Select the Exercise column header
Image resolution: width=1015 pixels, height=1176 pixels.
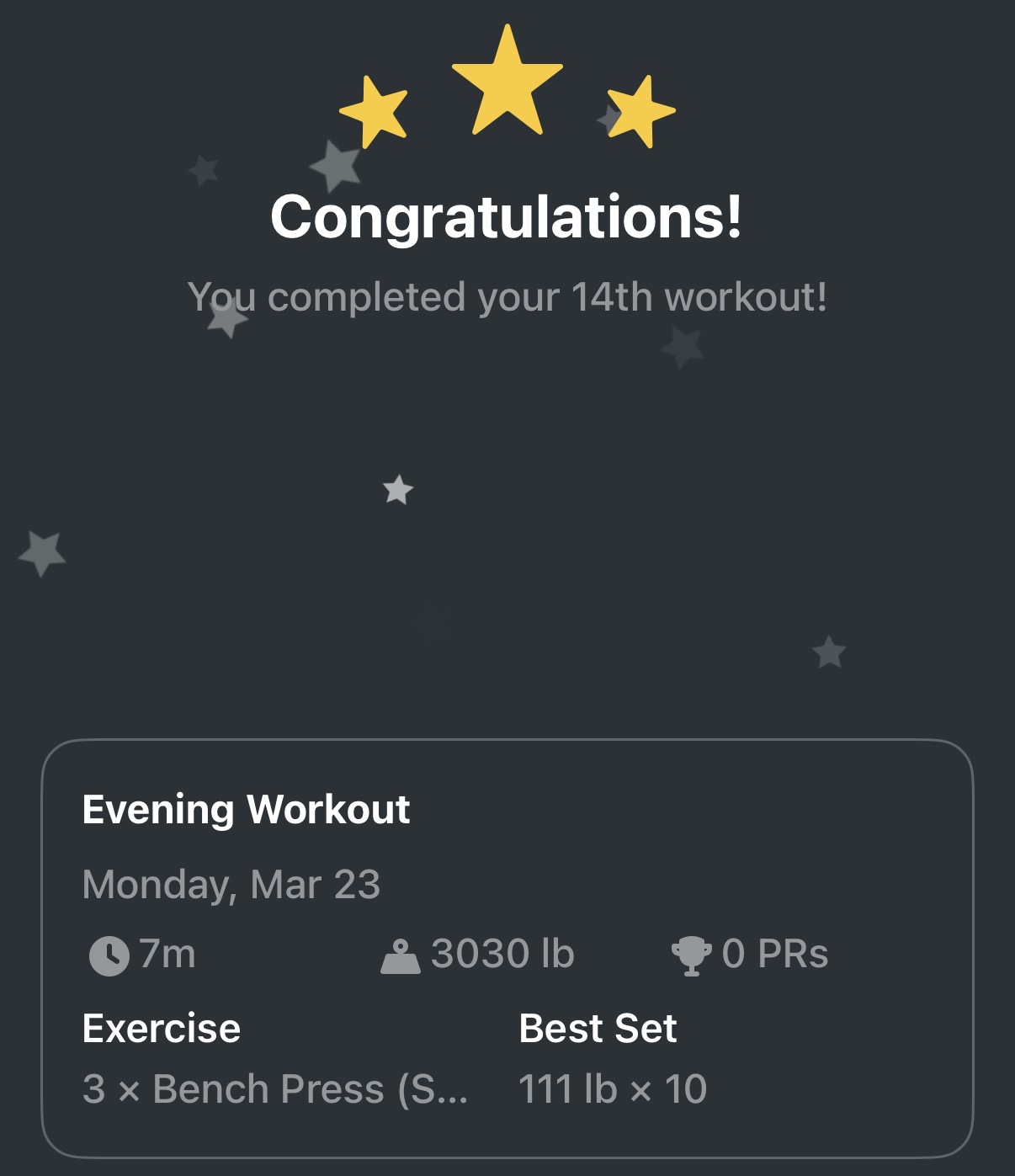162,1027
